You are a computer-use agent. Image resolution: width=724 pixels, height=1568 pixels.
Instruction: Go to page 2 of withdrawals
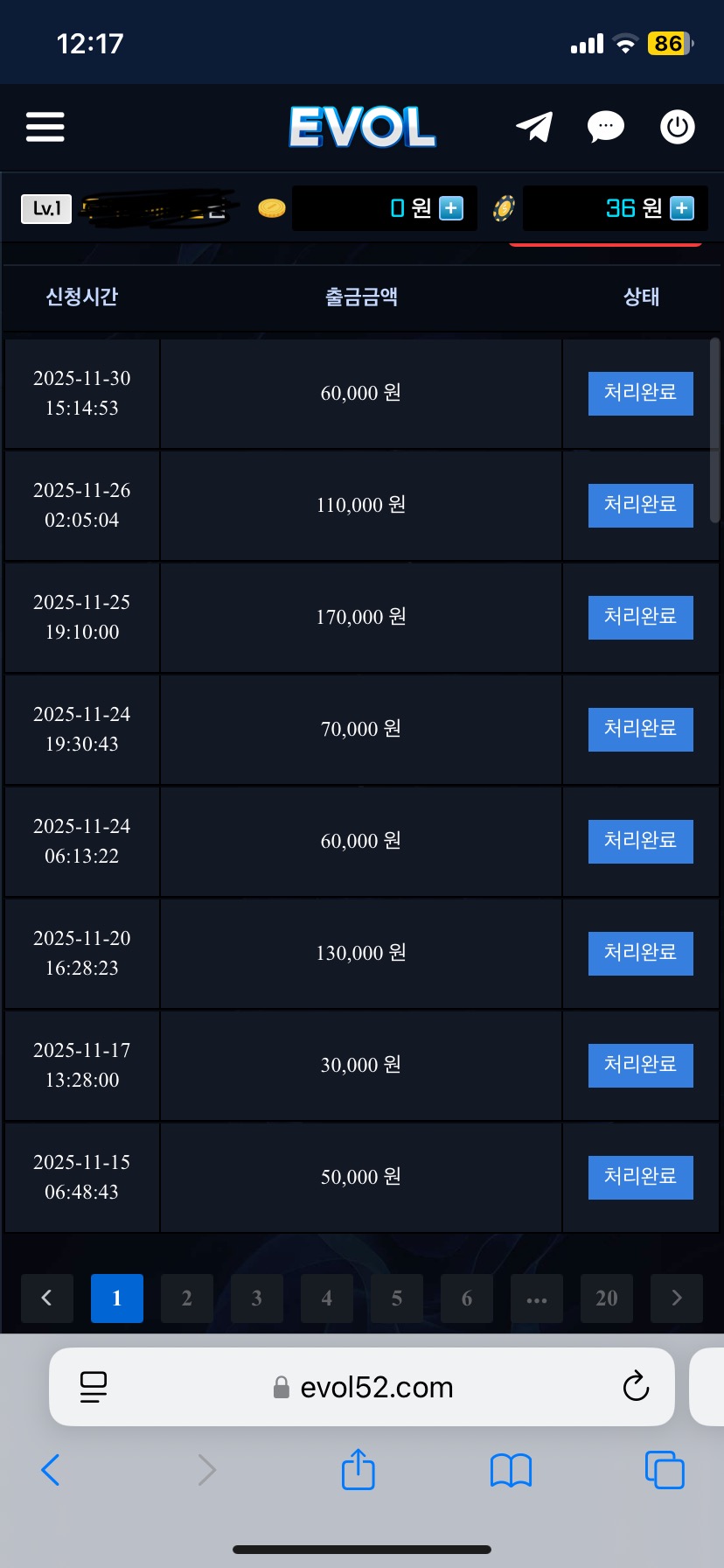pos(187,1298)
